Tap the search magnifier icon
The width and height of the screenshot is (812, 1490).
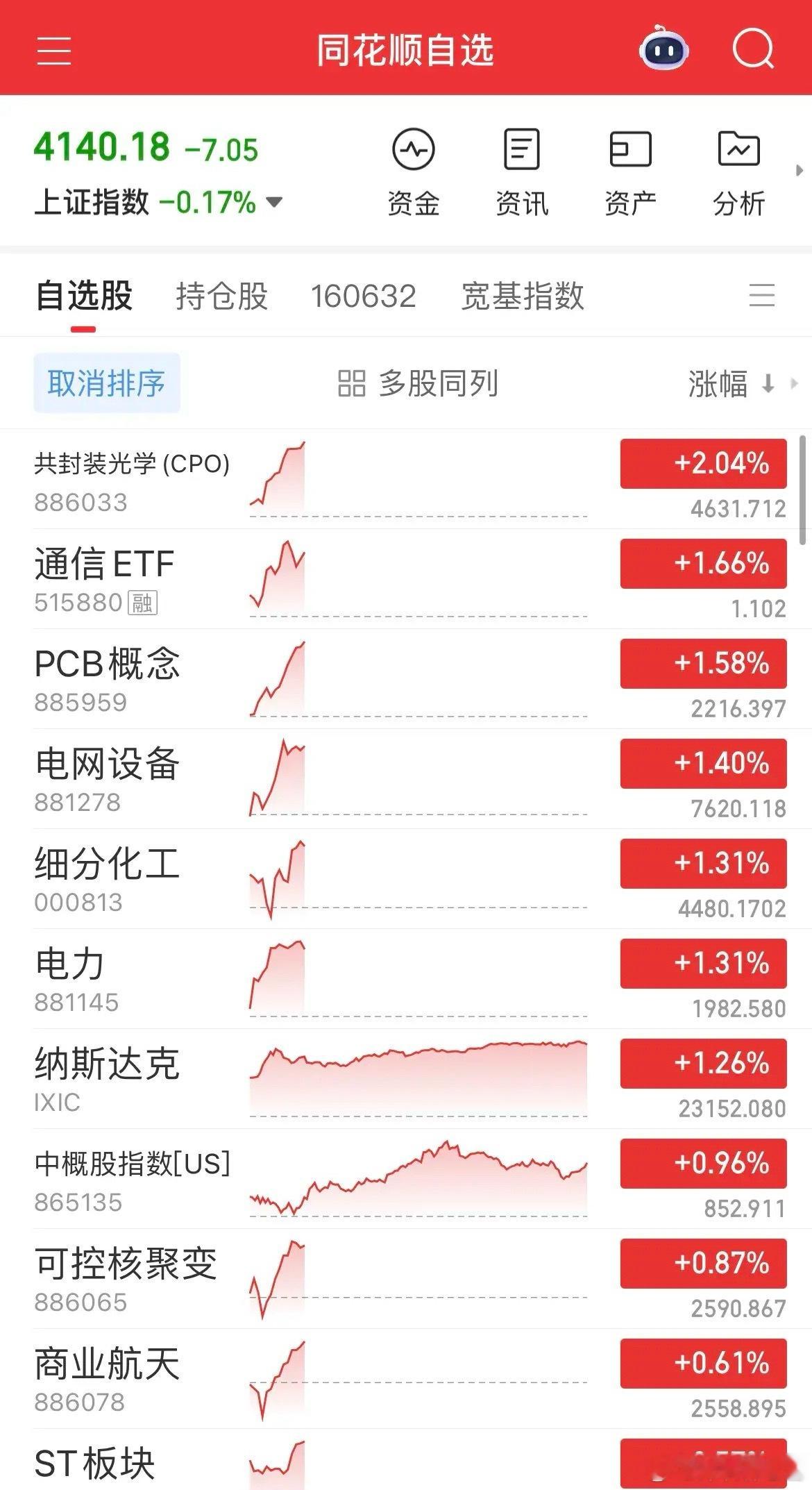753,49
